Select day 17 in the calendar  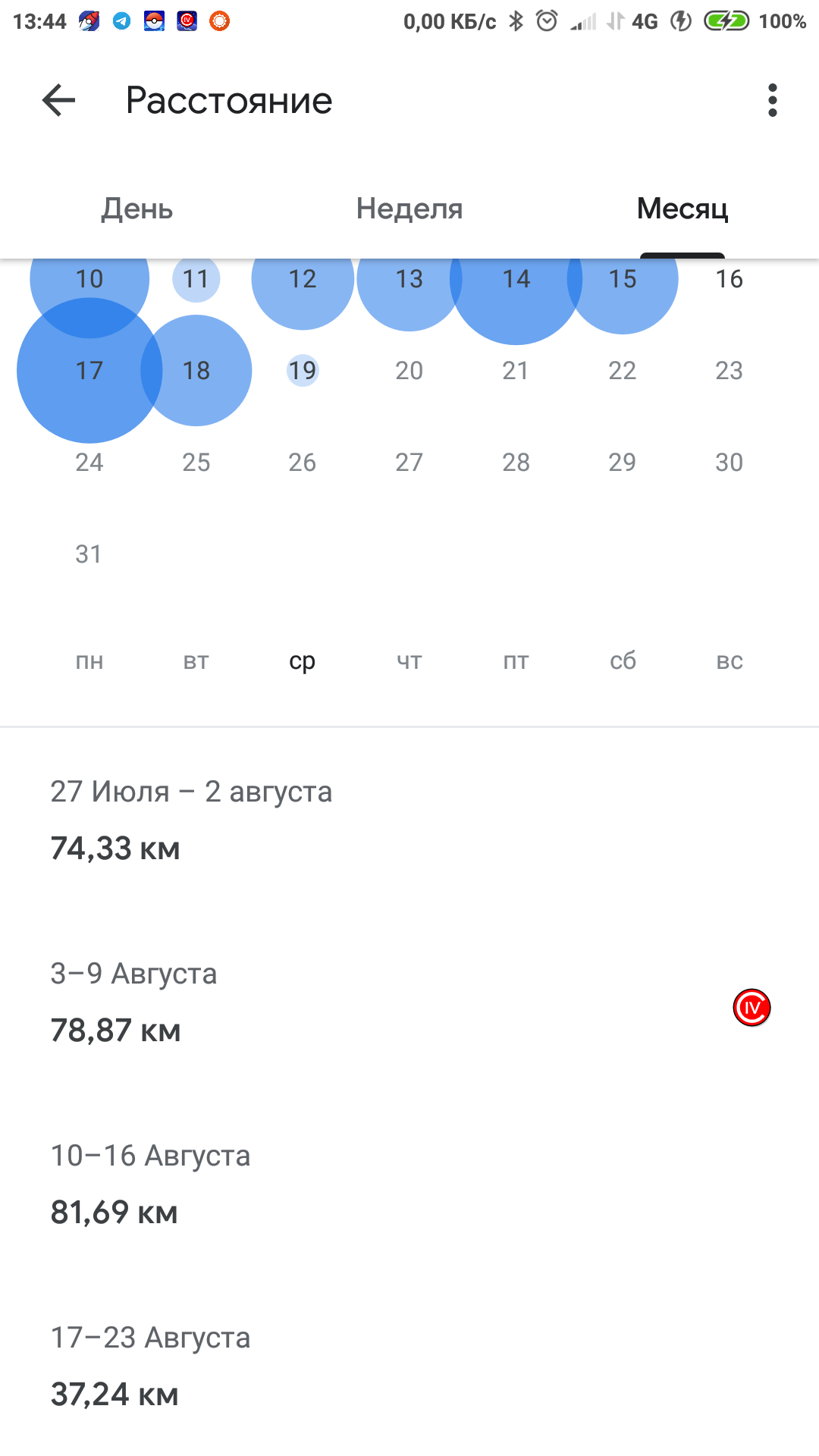(x=89, y=371)
